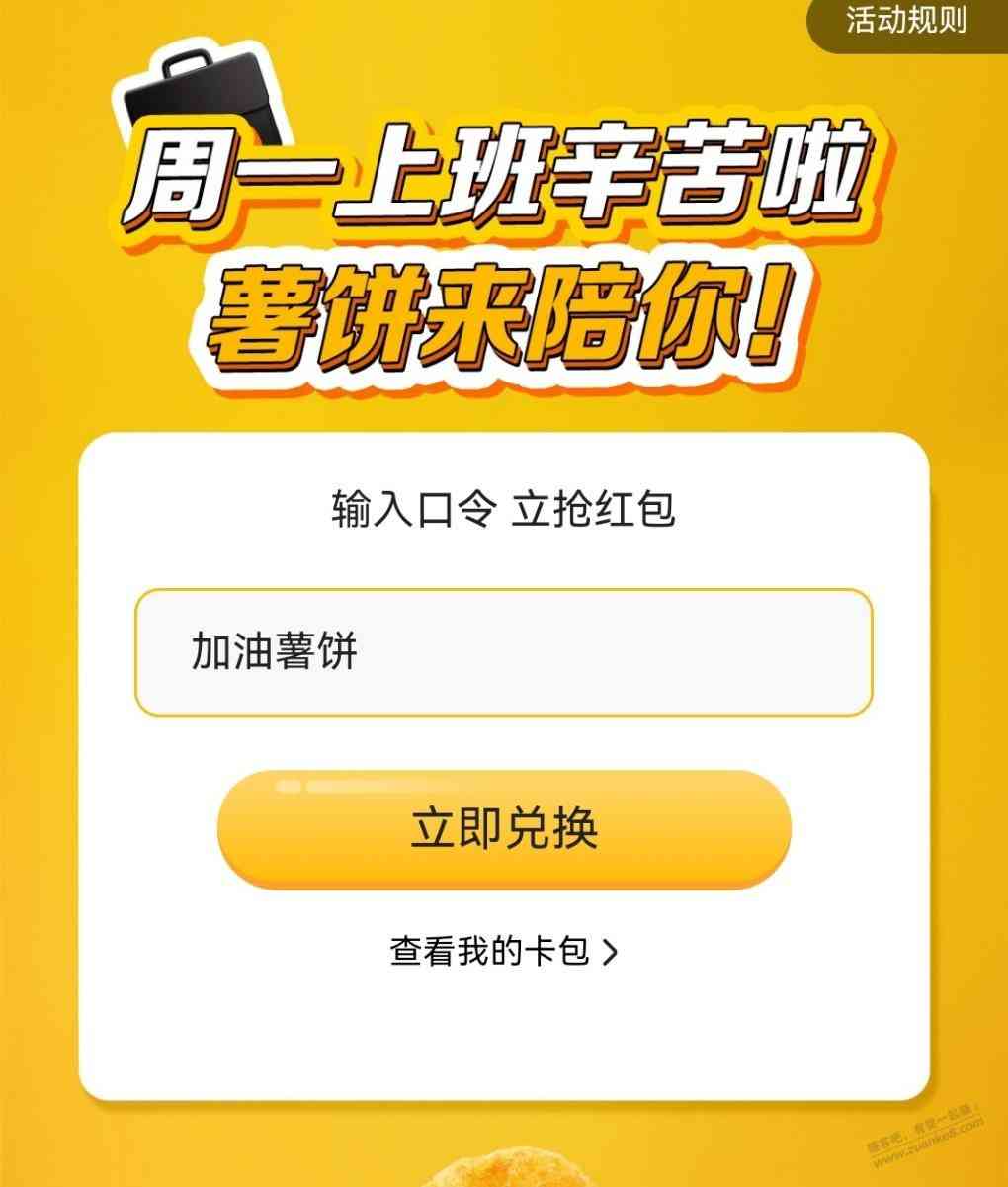Open the 活动规则 activity rules
This screenshot has width=1008, height=1187.
tap(906, 22)
